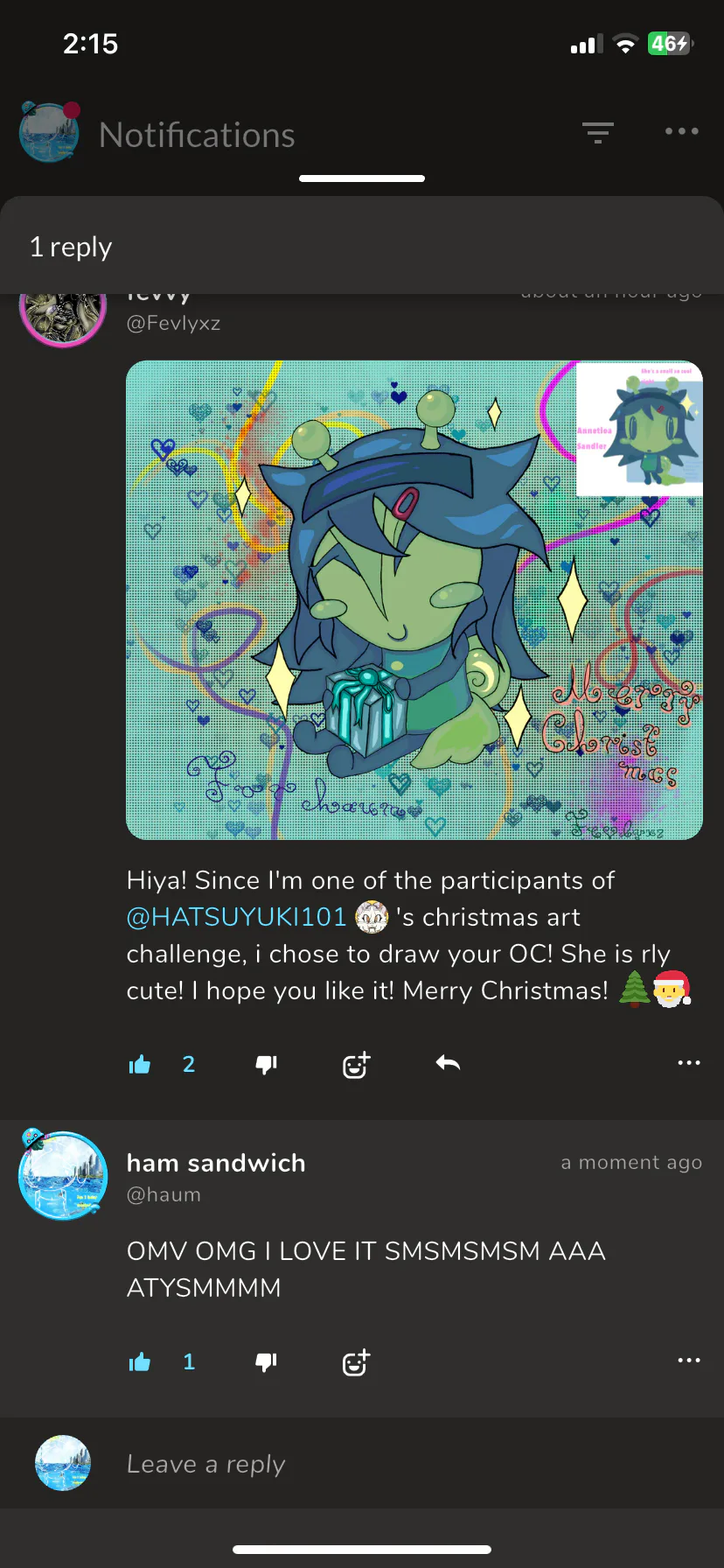Dislike ham sandwich's reply

[x=266, y=1361]
